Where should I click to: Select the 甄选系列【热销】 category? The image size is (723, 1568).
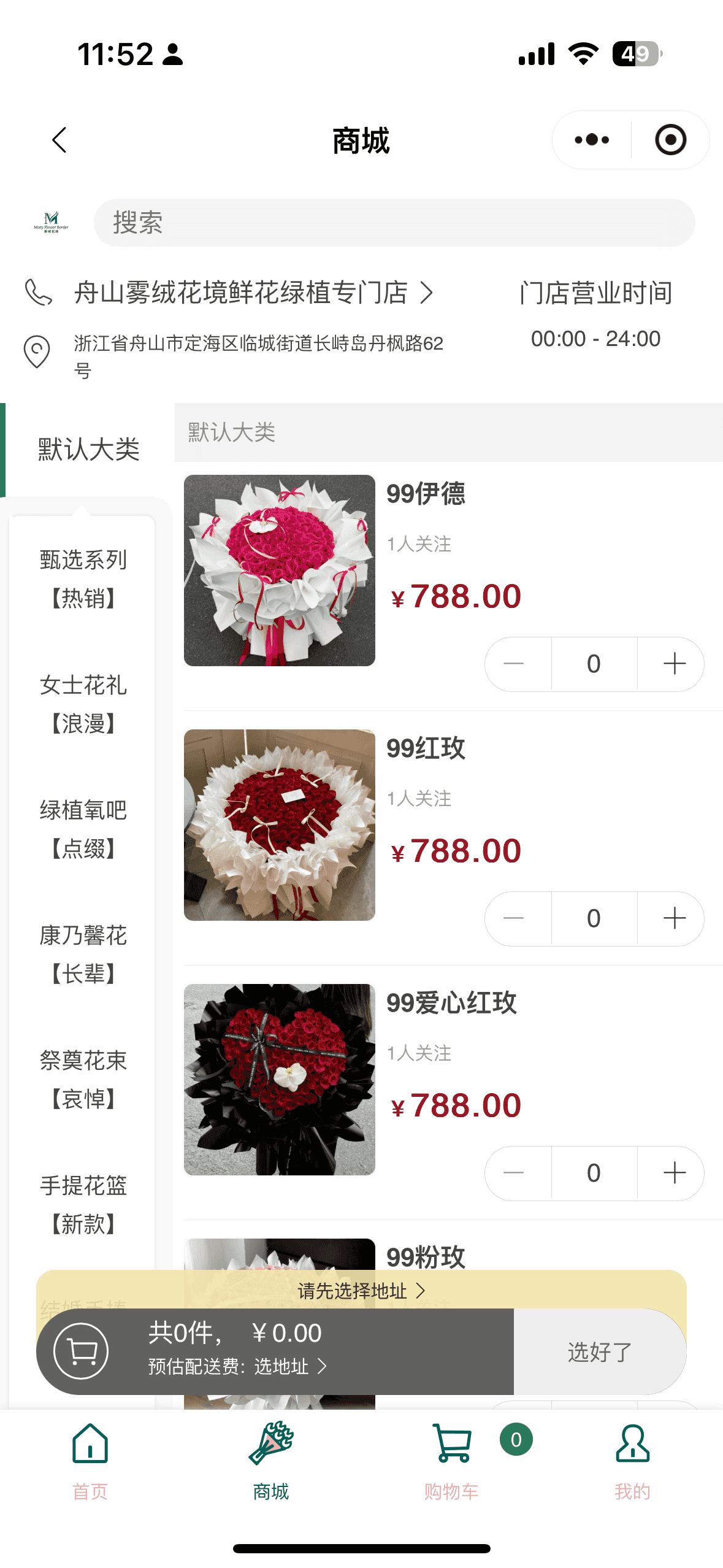83,578
